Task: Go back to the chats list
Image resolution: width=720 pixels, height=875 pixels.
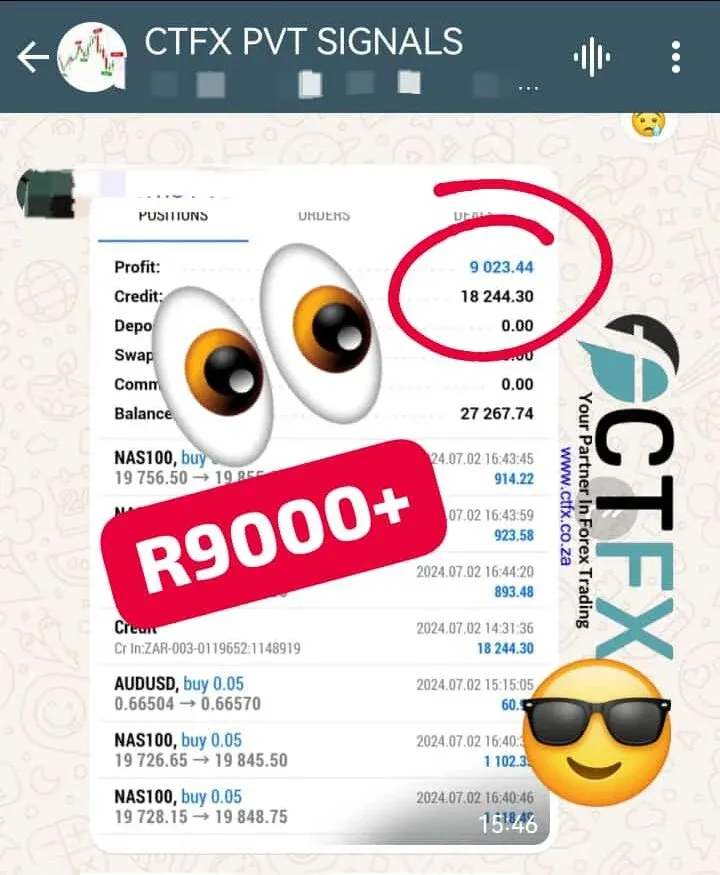Action: click(31, 58)
